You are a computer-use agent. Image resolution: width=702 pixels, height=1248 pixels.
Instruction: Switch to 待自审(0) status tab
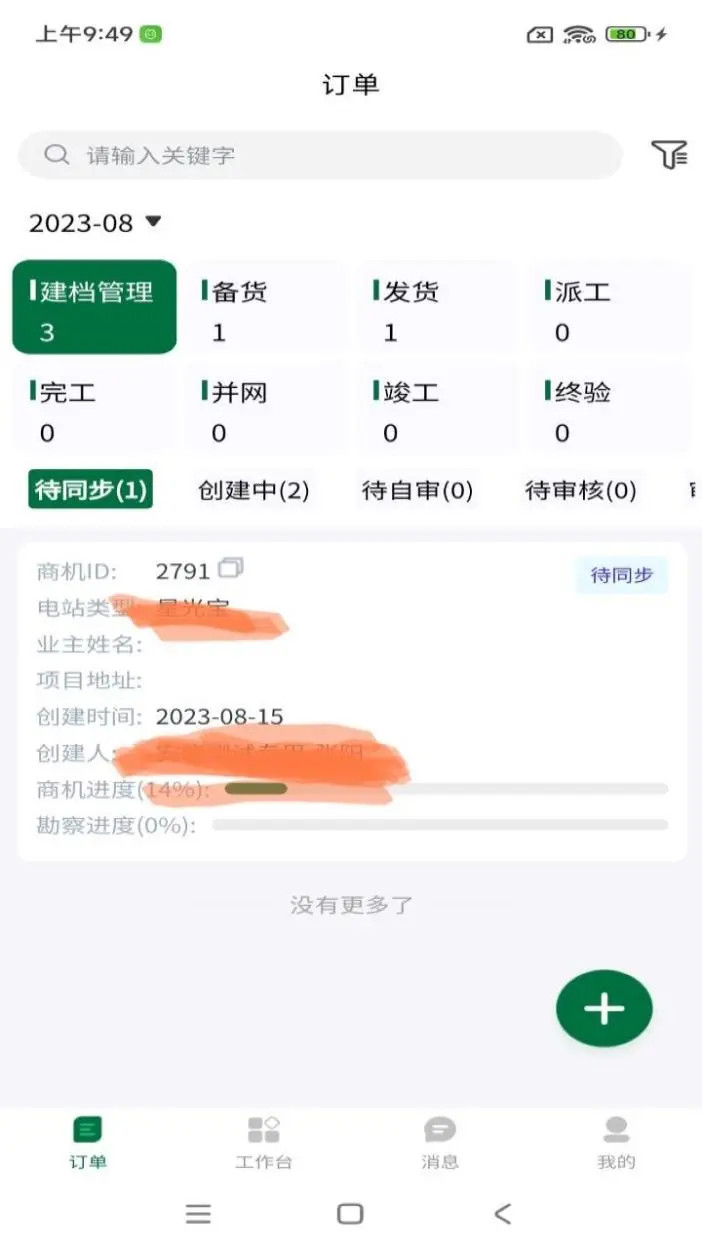pyautogui.click(x=417, y=490)
